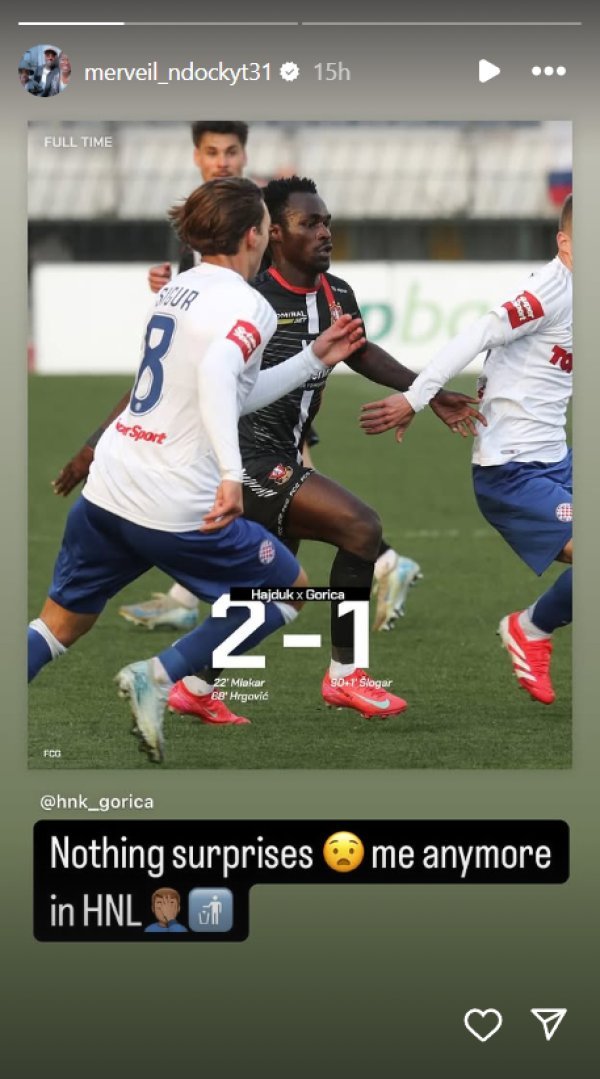
Task: Open the @hnk_gorica mention
Action: [97, 802]
